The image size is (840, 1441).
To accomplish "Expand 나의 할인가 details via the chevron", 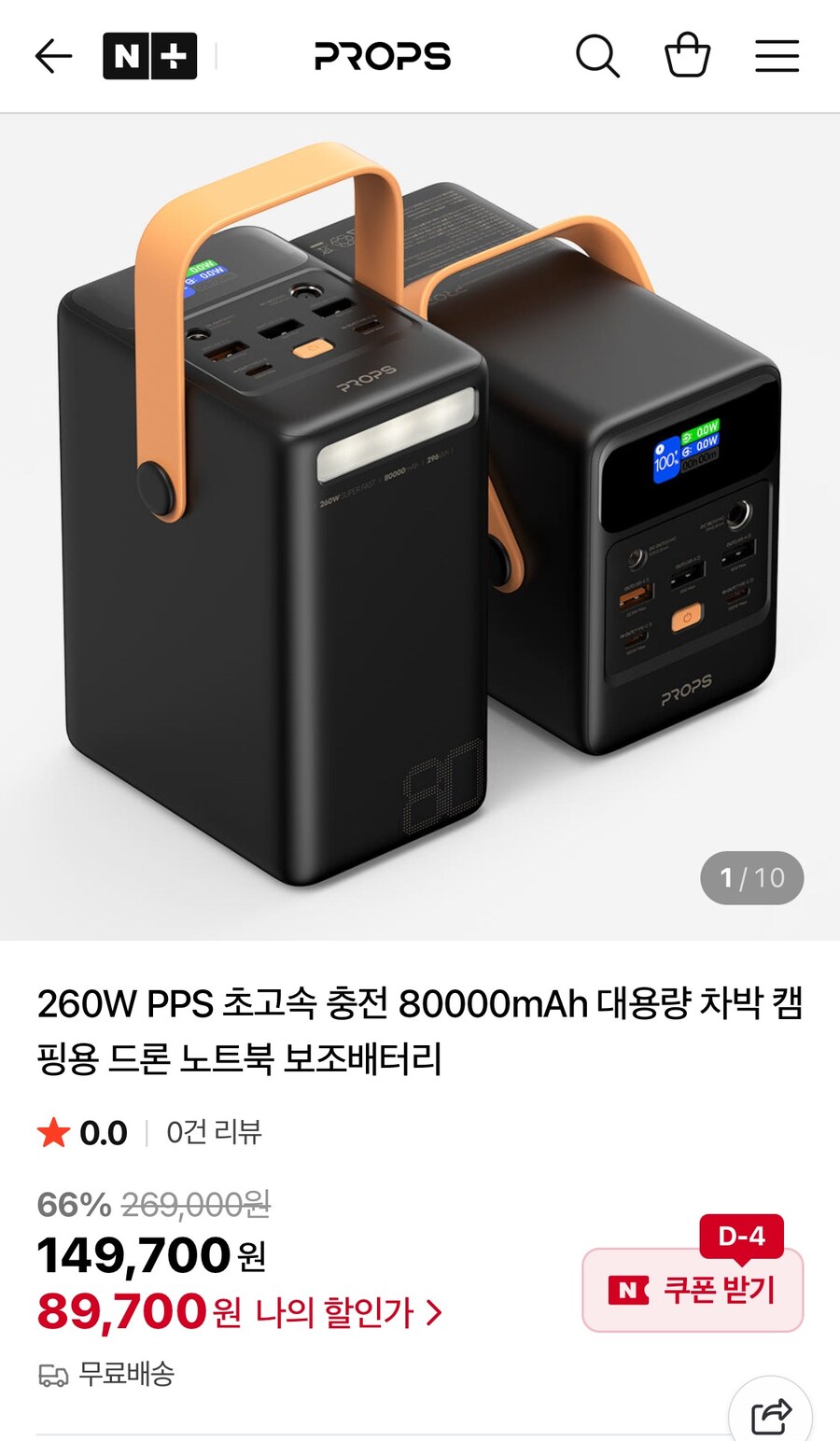I will pos(432,1313).
